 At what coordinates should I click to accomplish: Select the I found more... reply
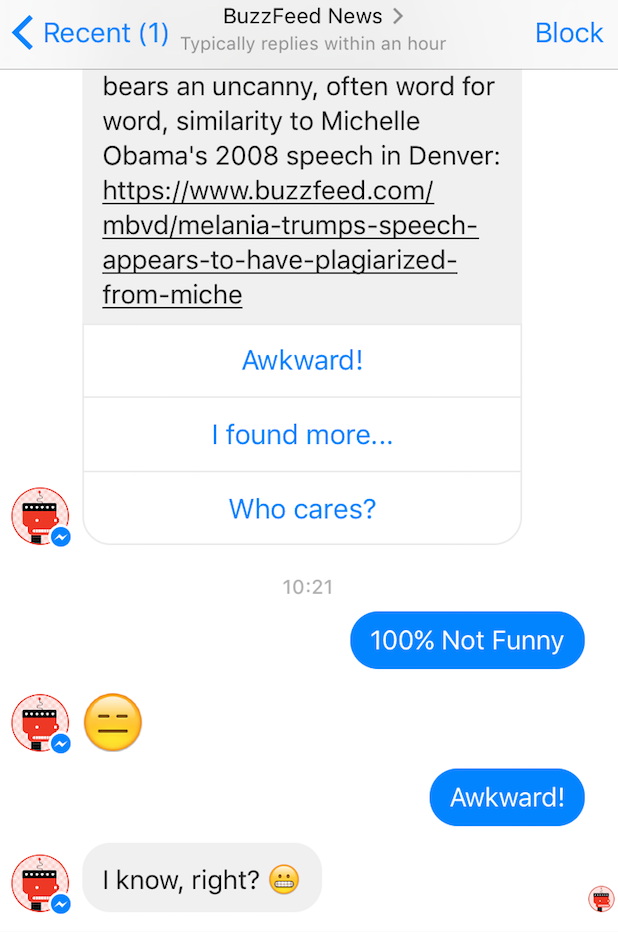(x=302, y=435)
